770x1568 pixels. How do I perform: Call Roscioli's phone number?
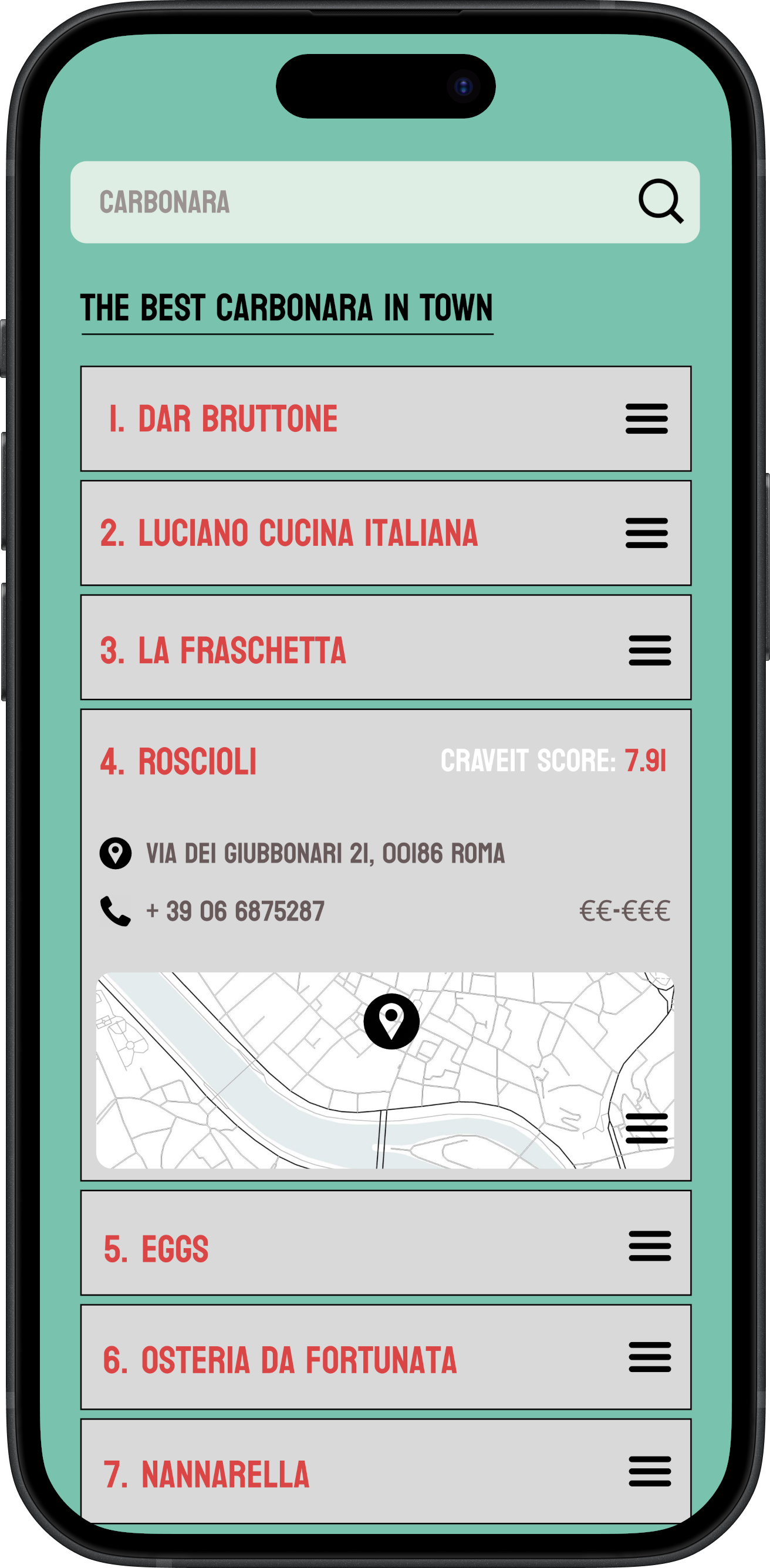click(x=235, y=911)
